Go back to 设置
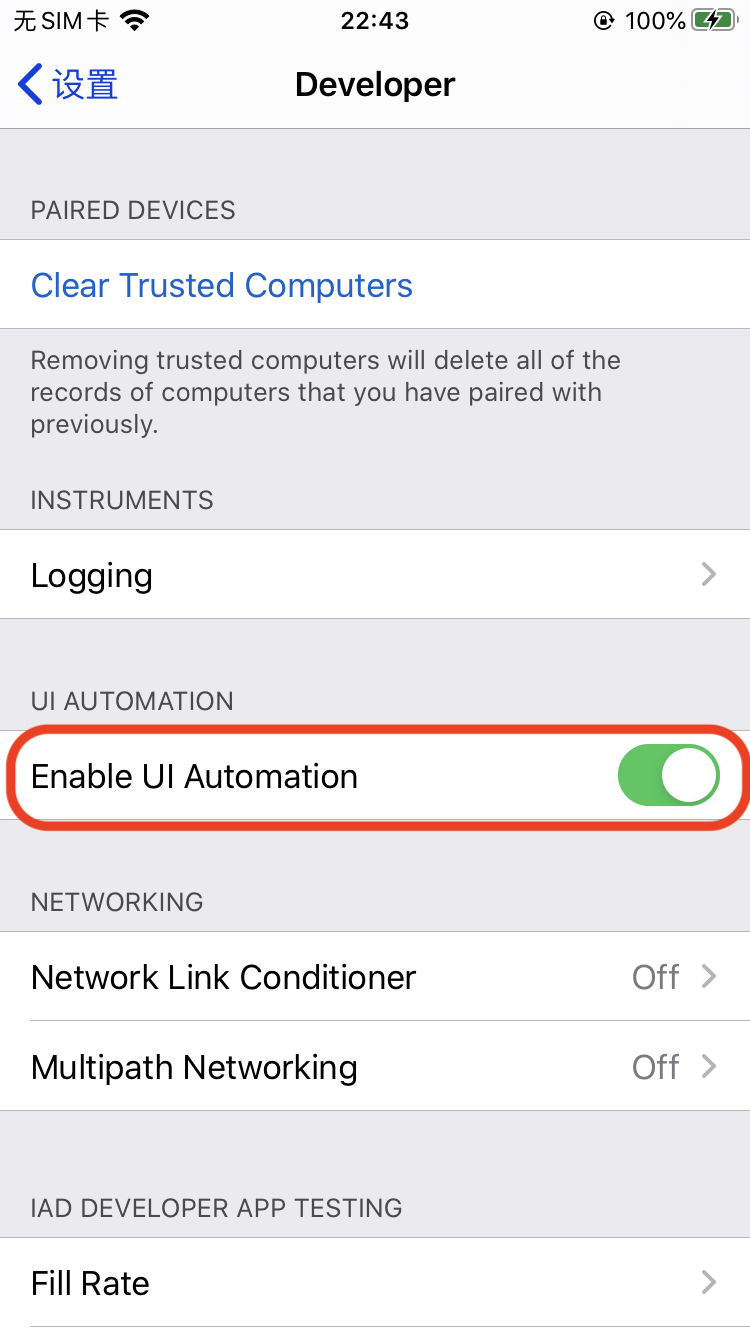The image size is (750, 1334). point(68,85)
